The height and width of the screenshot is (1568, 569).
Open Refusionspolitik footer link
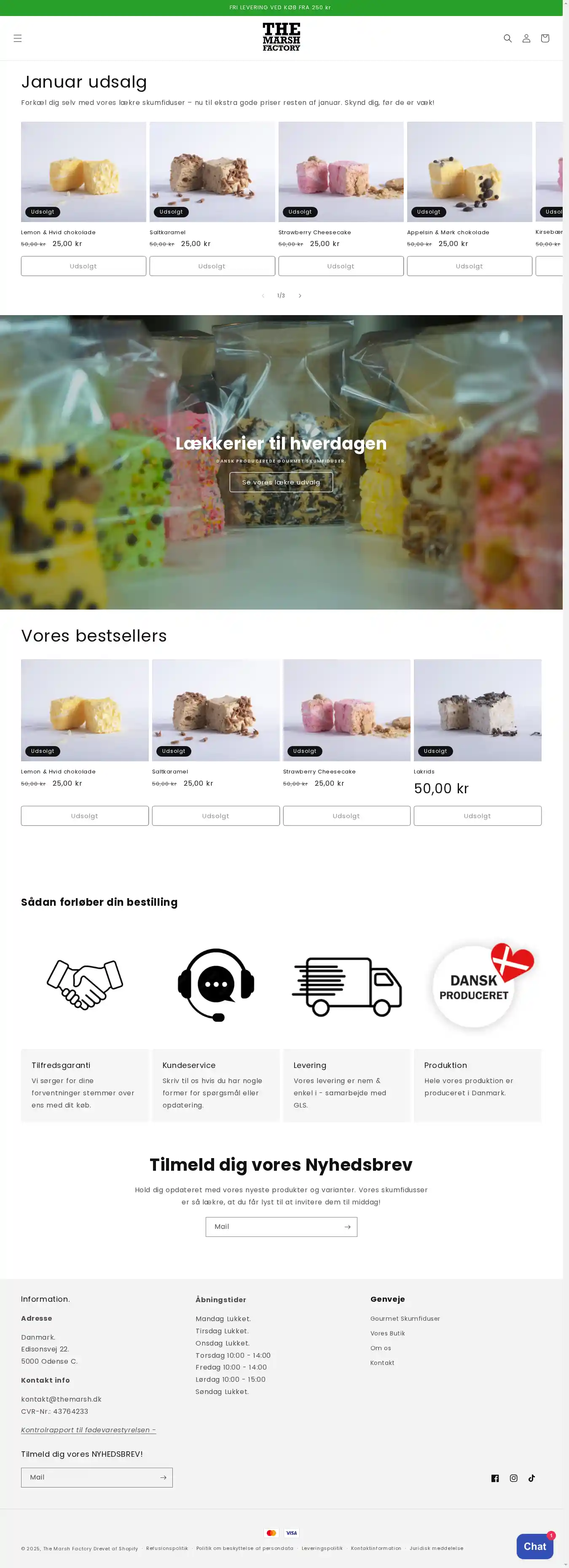point(167,1548)
